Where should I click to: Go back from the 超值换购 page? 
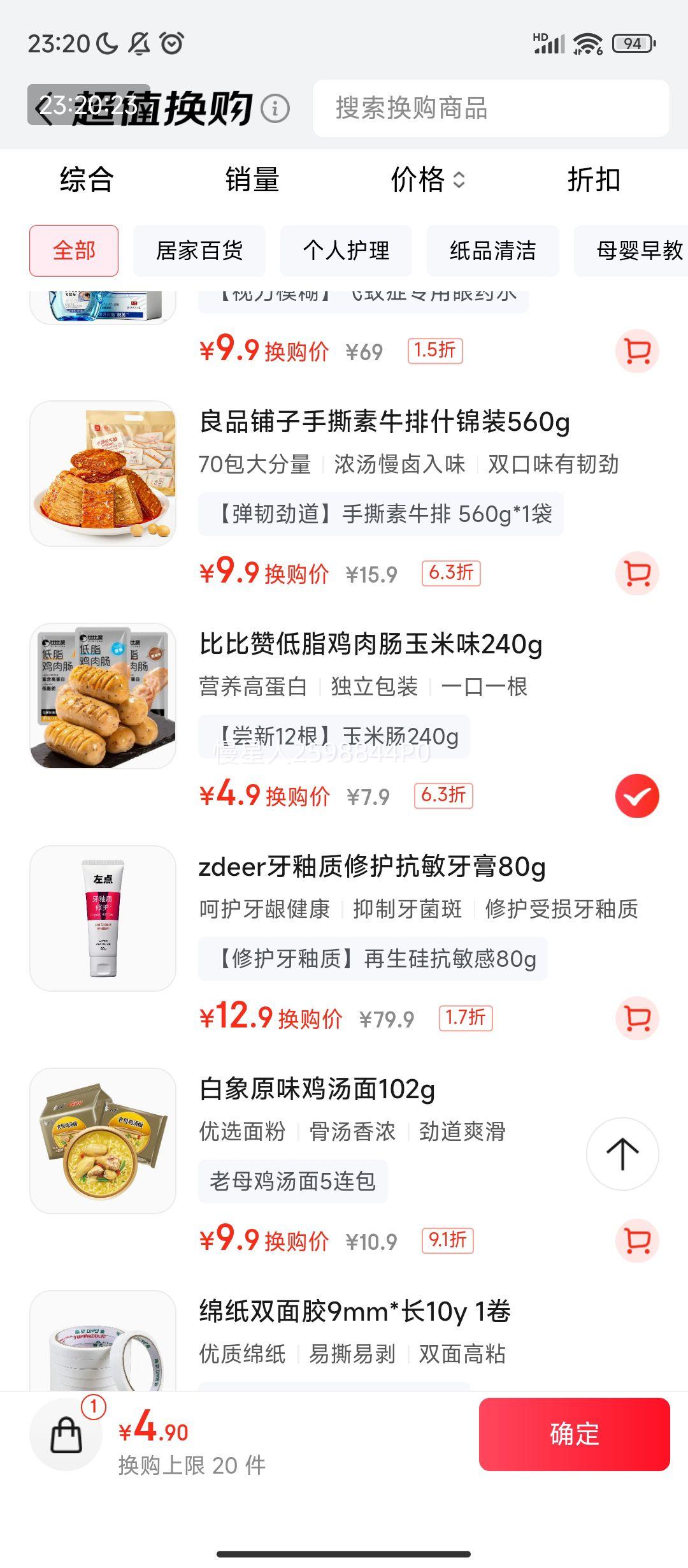(x=46, y=108)
